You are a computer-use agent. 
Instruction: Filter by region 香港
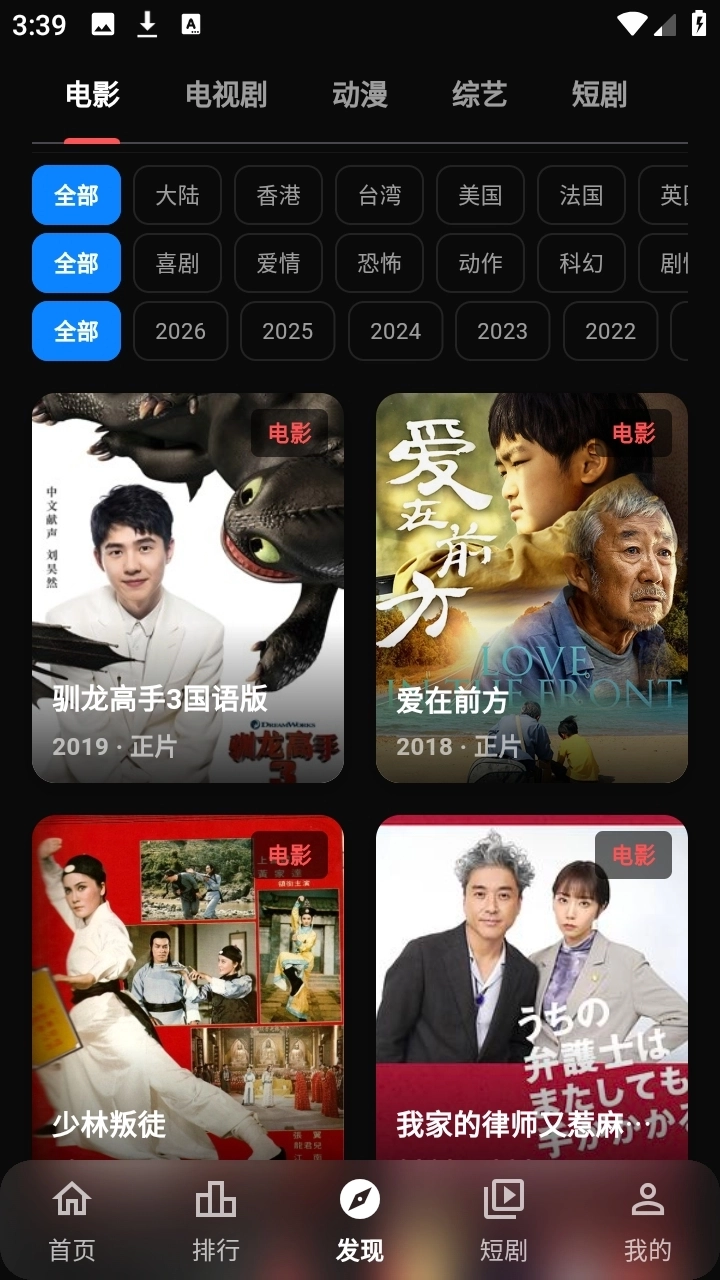pos(278,195)
